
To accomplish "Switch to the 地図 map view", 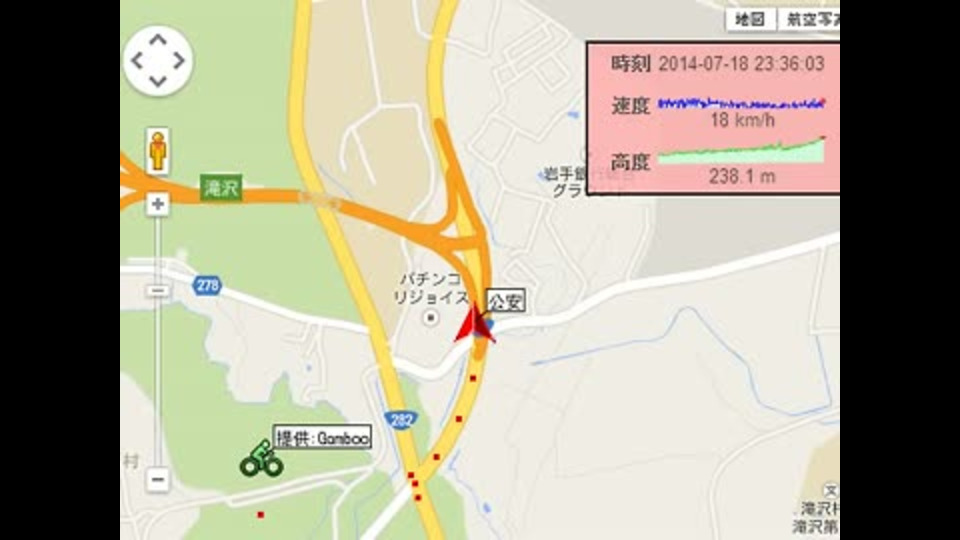I will (749, 19).
